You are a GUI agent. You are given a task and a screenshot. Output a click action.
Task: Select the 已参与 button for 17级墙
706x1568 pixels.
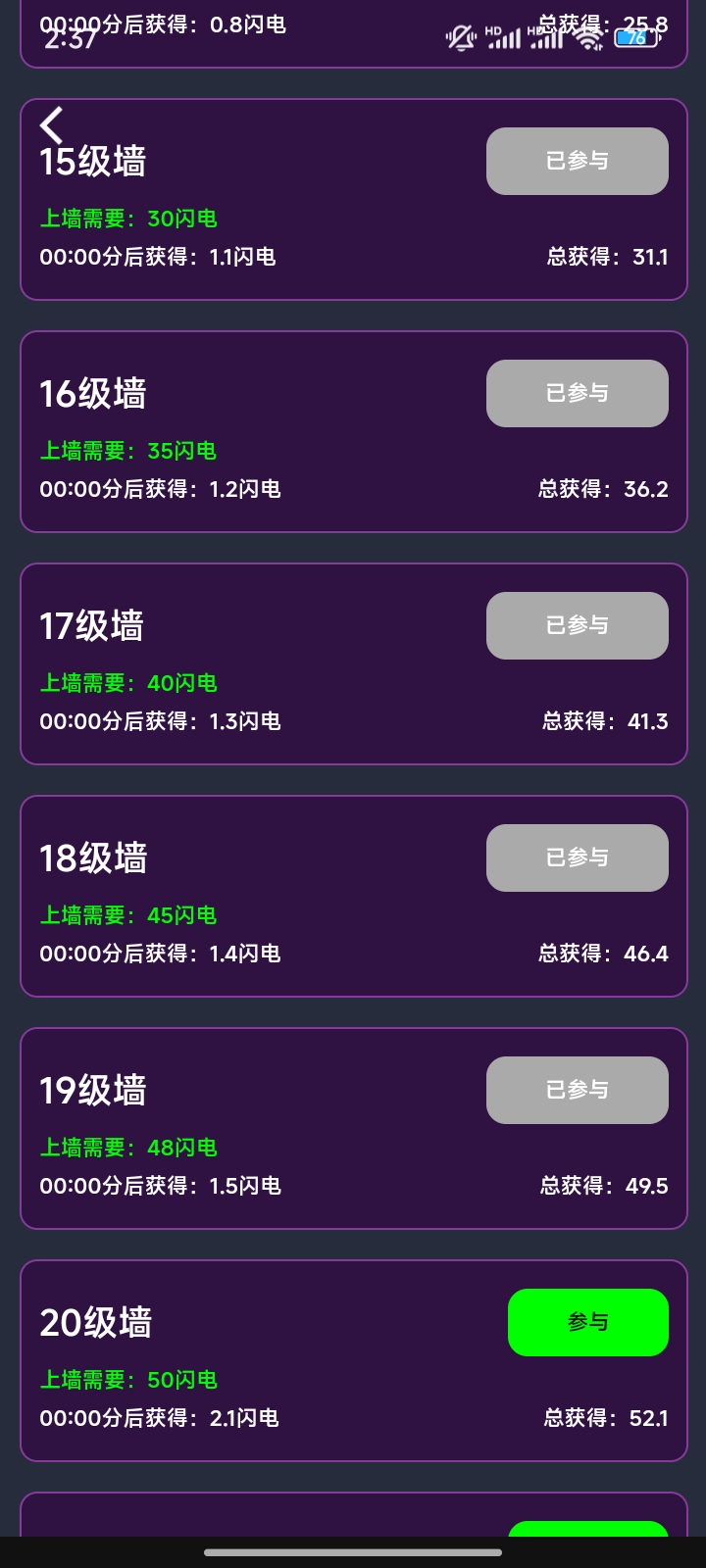(x=578, y=626)
